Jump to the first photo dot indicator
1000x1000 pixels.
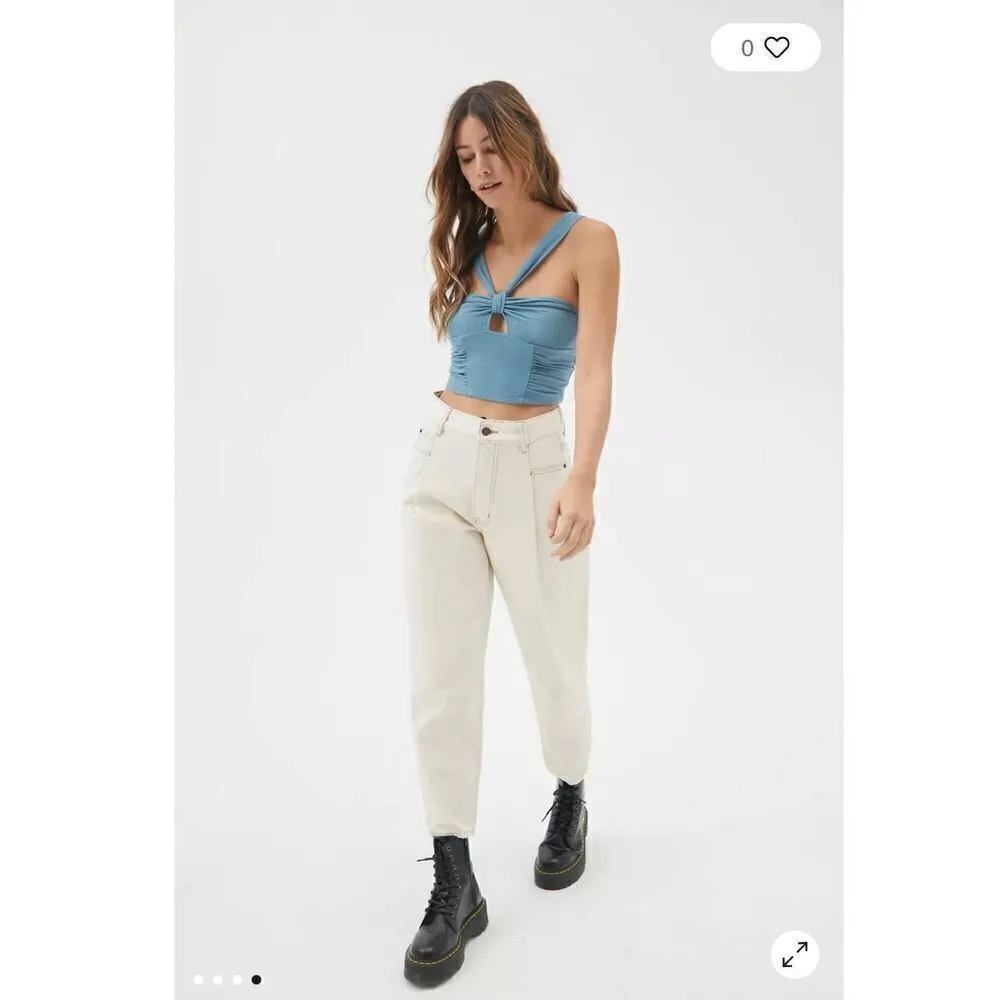198,980
